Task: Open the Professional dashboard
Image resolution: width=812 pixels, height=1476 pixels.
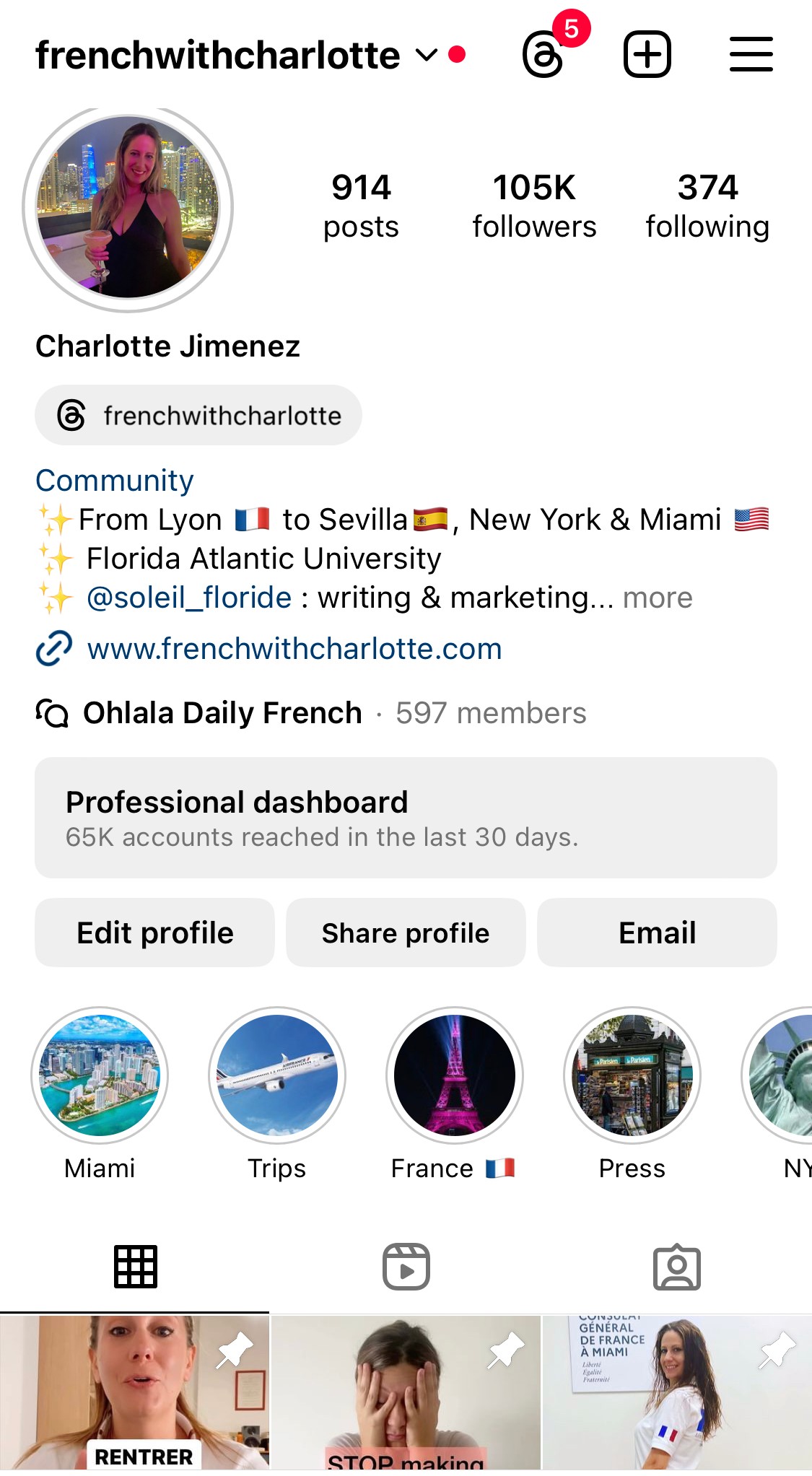Action: tap(406, 818)
